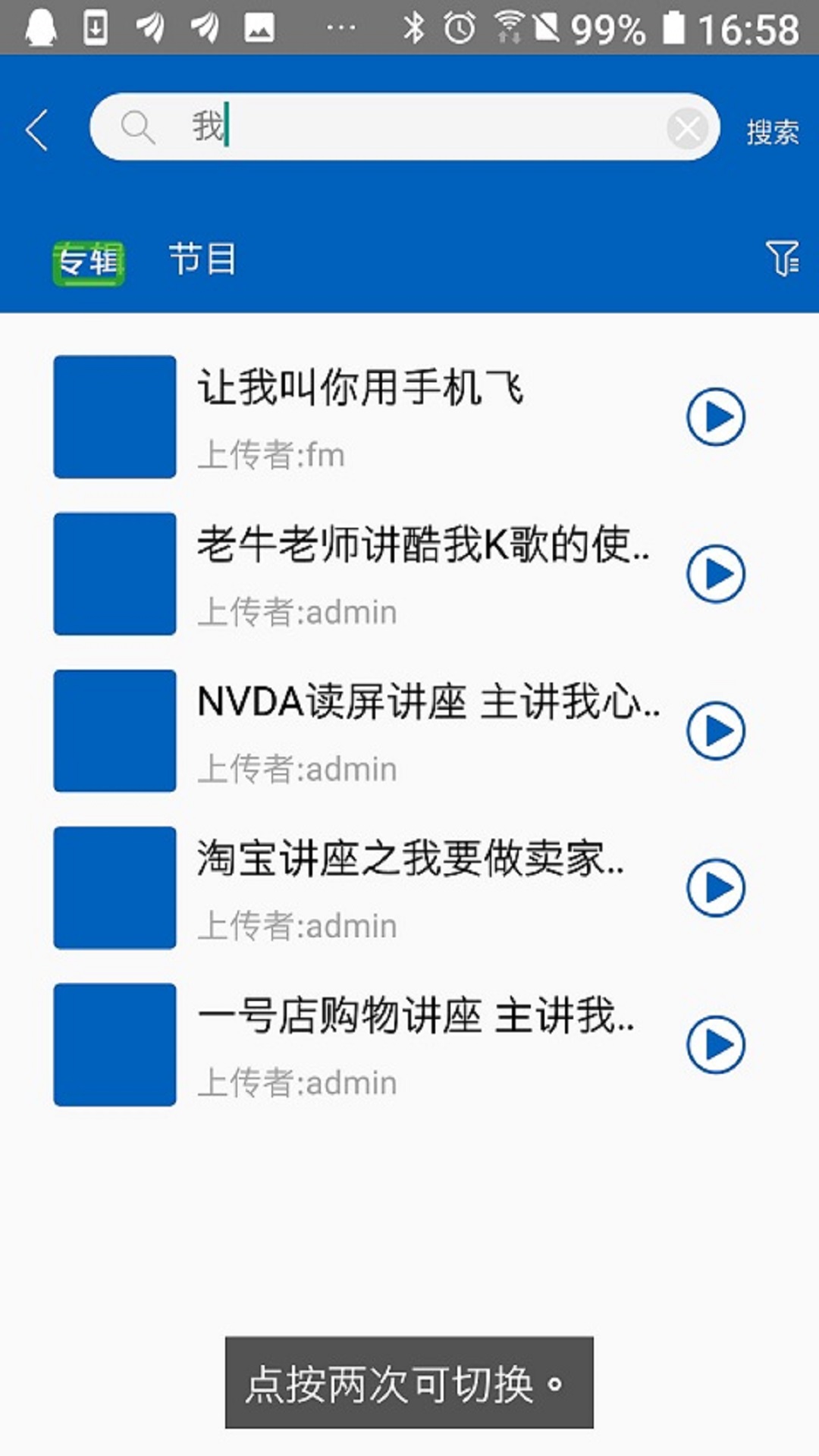Click the magnifier icon in the search bar
This screenshot has width=819, height=1456.
[139, 127]
